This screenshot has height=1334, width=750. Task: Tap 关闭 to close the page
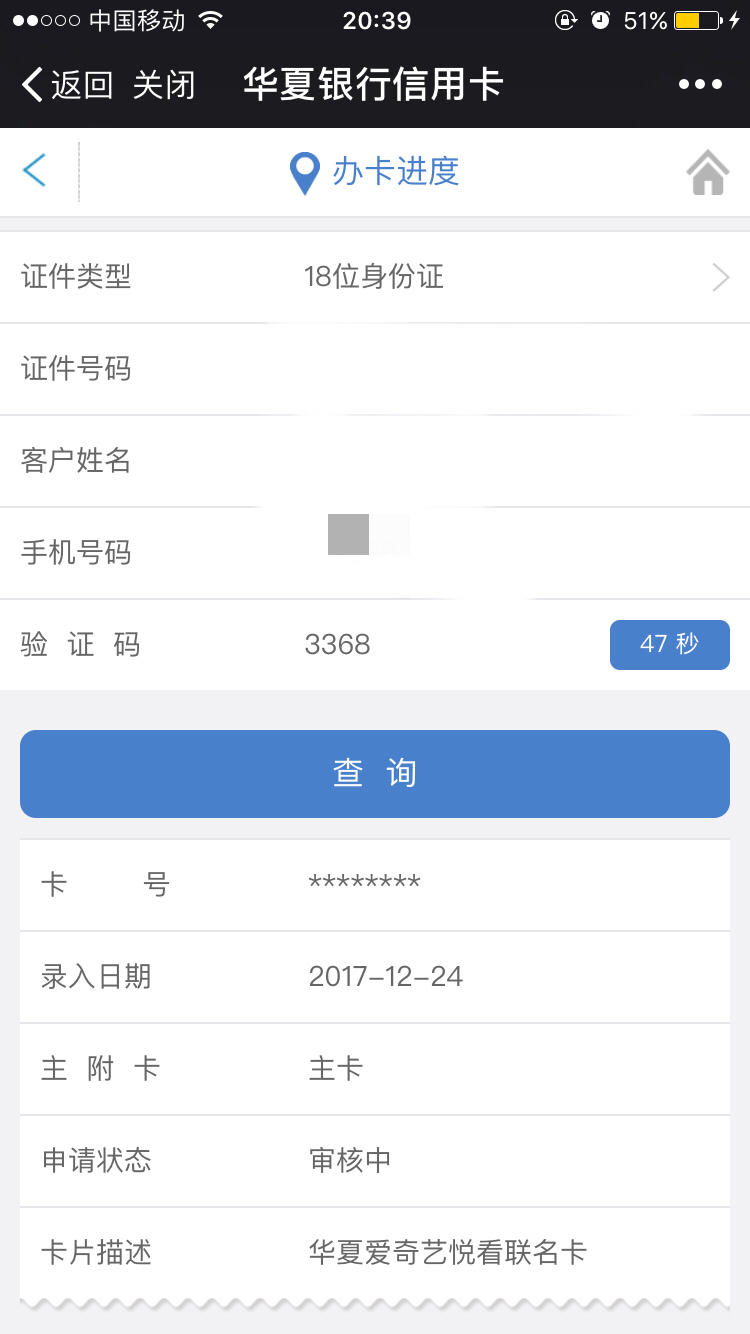[x=163, y=85]
